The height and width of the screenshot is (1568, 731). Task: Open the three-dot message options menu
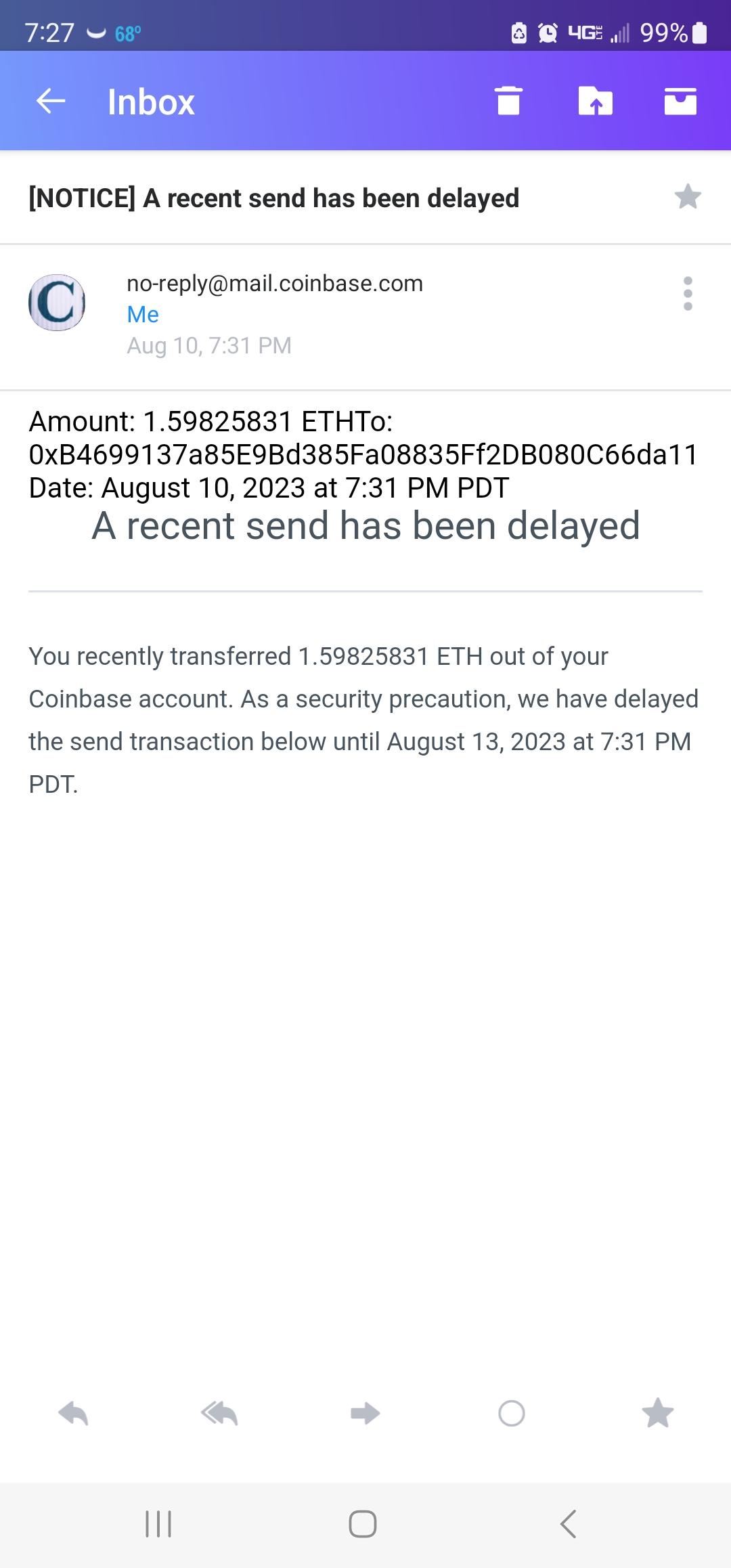click(x=688, y=294)
